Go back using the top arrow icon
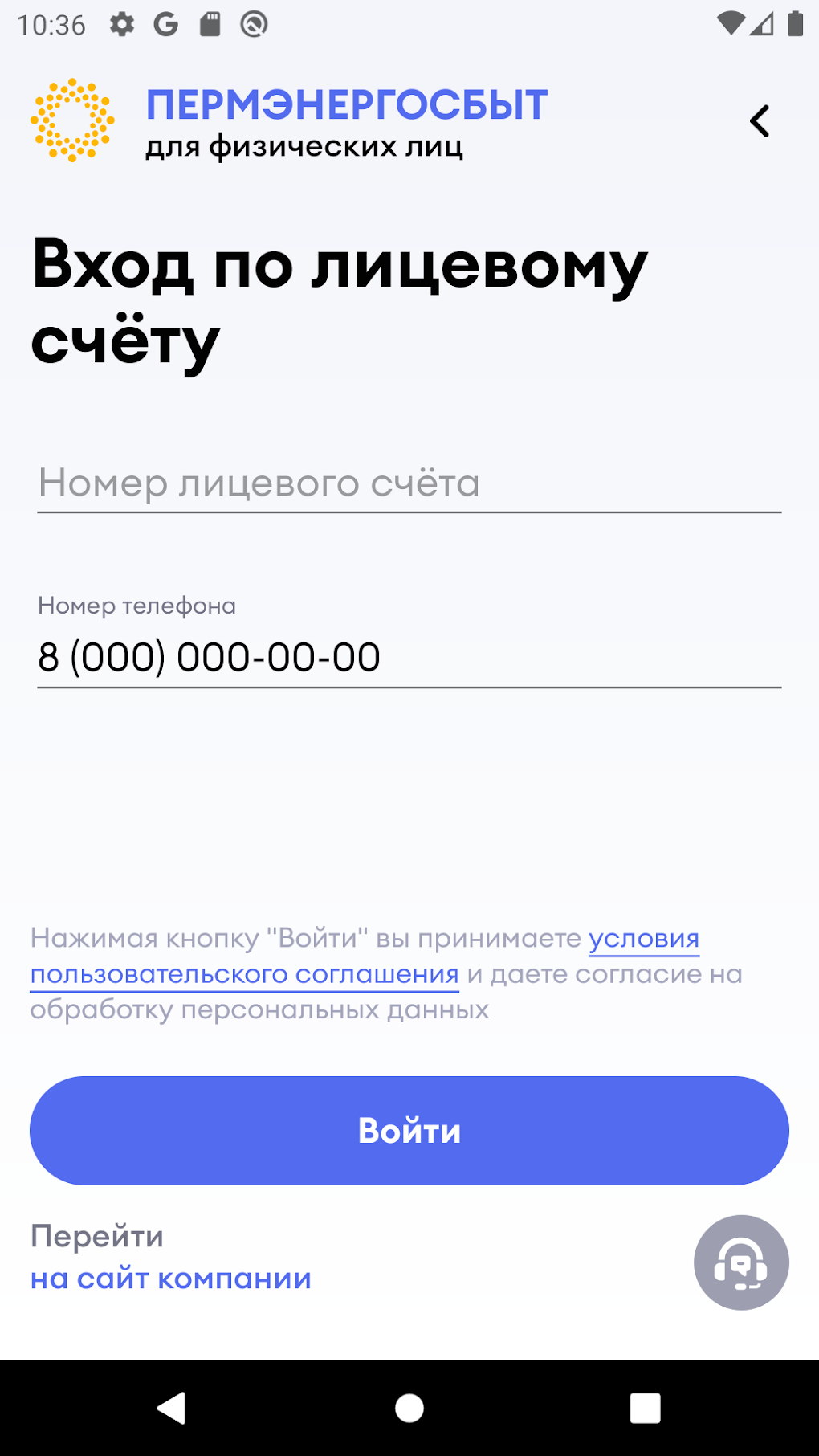 coord(760,121)
